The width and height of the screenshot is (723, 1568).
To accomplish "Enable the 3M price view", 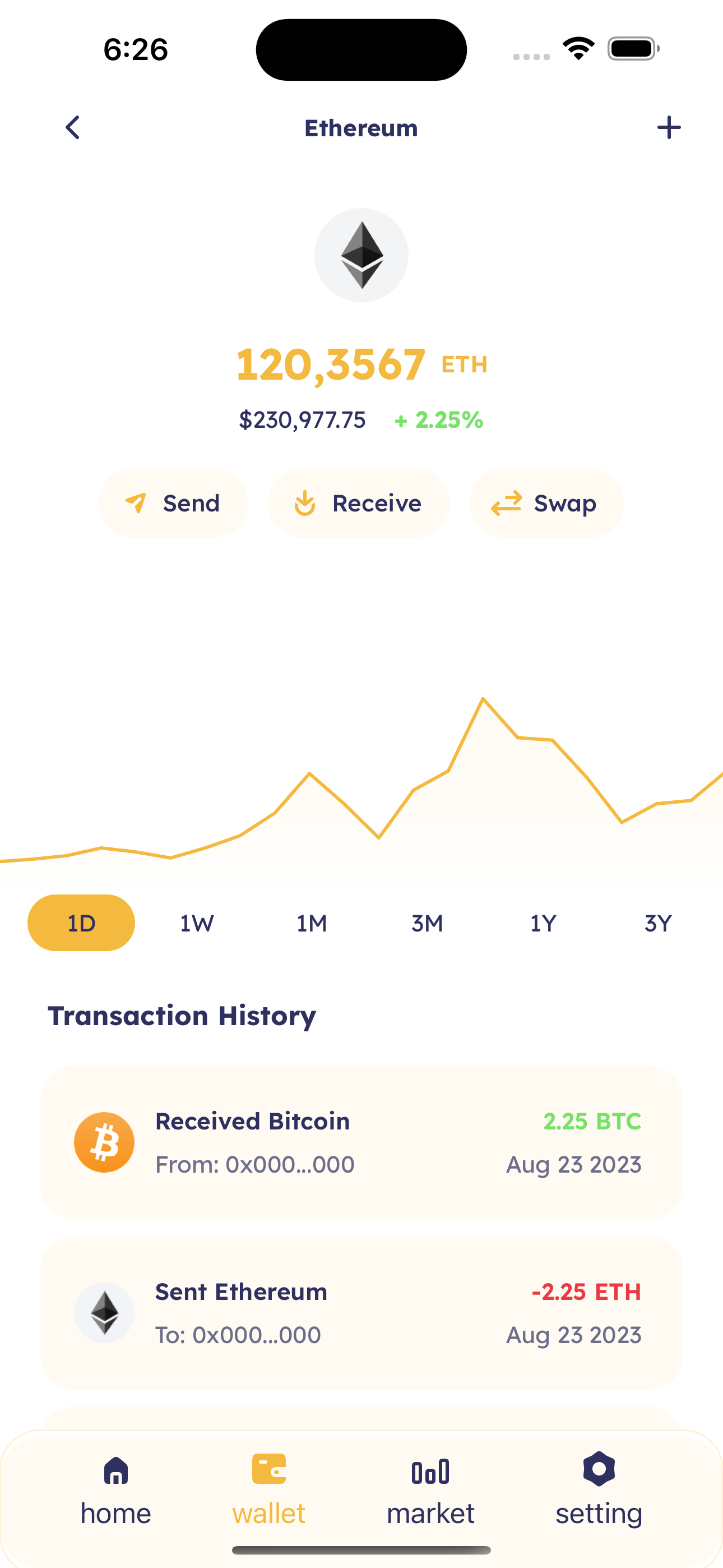I will tap(428, 923).
